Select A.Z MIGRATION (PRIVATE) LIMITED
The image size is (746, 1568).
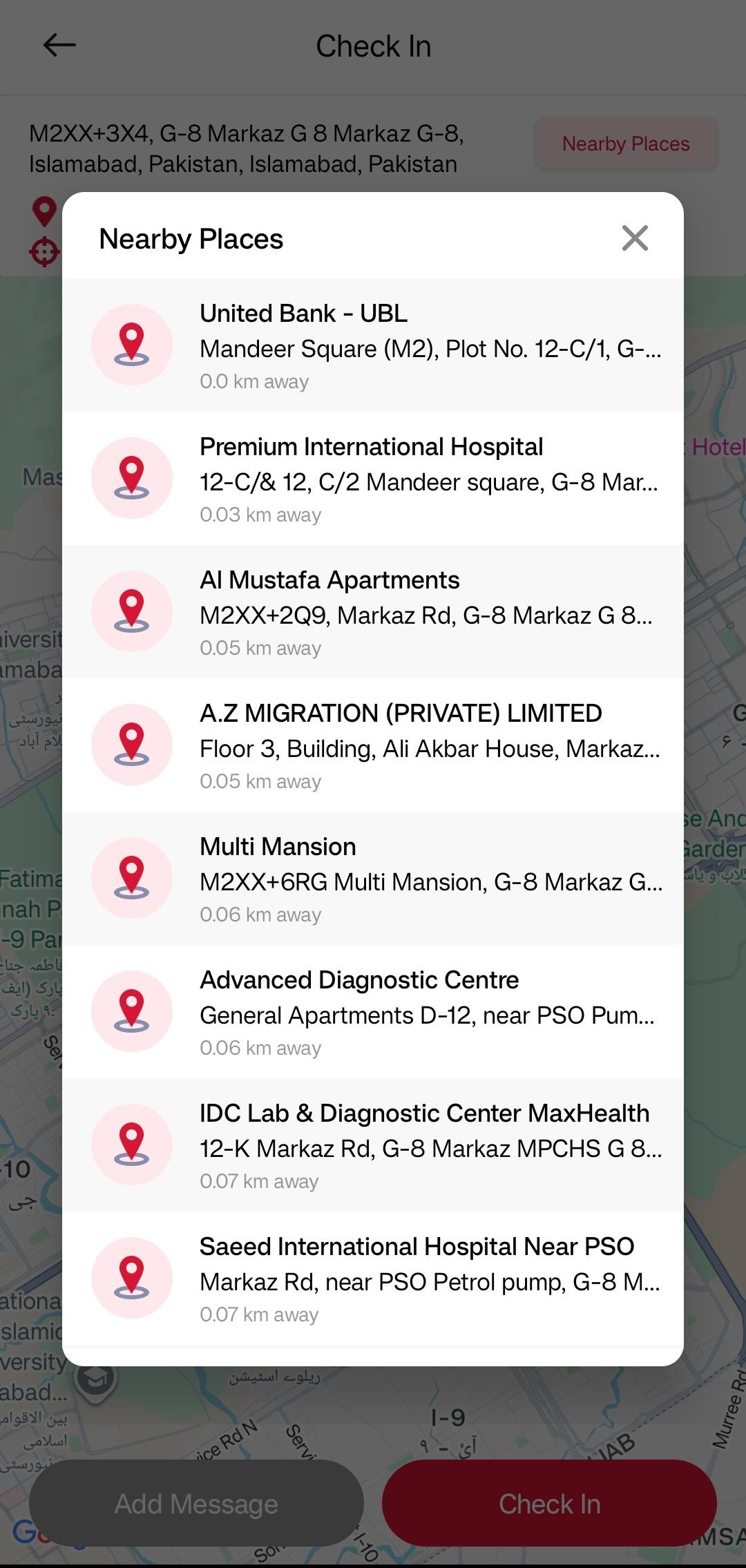pyautogui.click(x=373, y=745)
